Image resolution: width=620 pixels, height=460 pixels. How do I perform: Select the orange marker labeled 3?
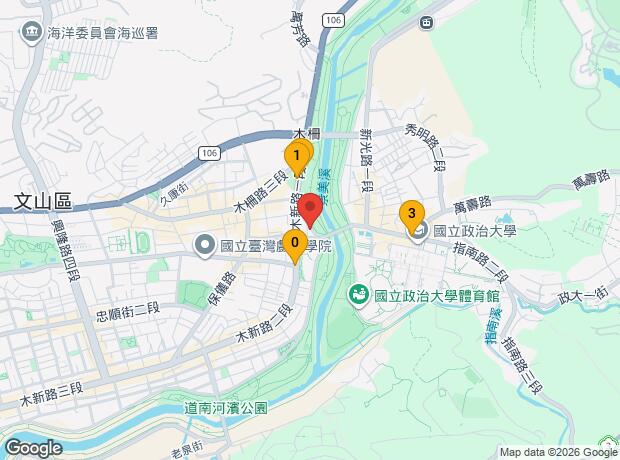(412, 217)
